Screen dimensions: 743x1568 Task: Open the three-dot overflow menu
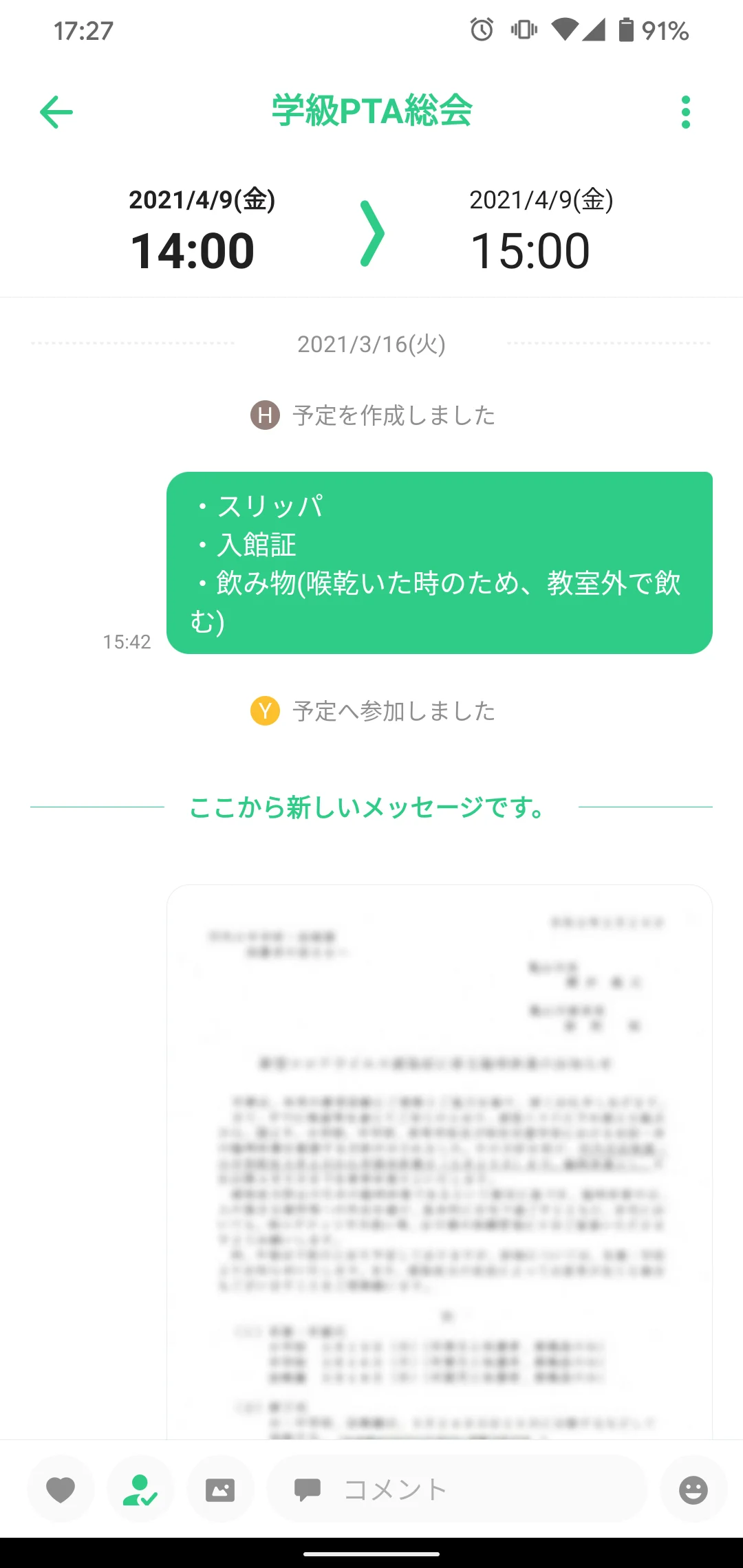tap(685, 112)
